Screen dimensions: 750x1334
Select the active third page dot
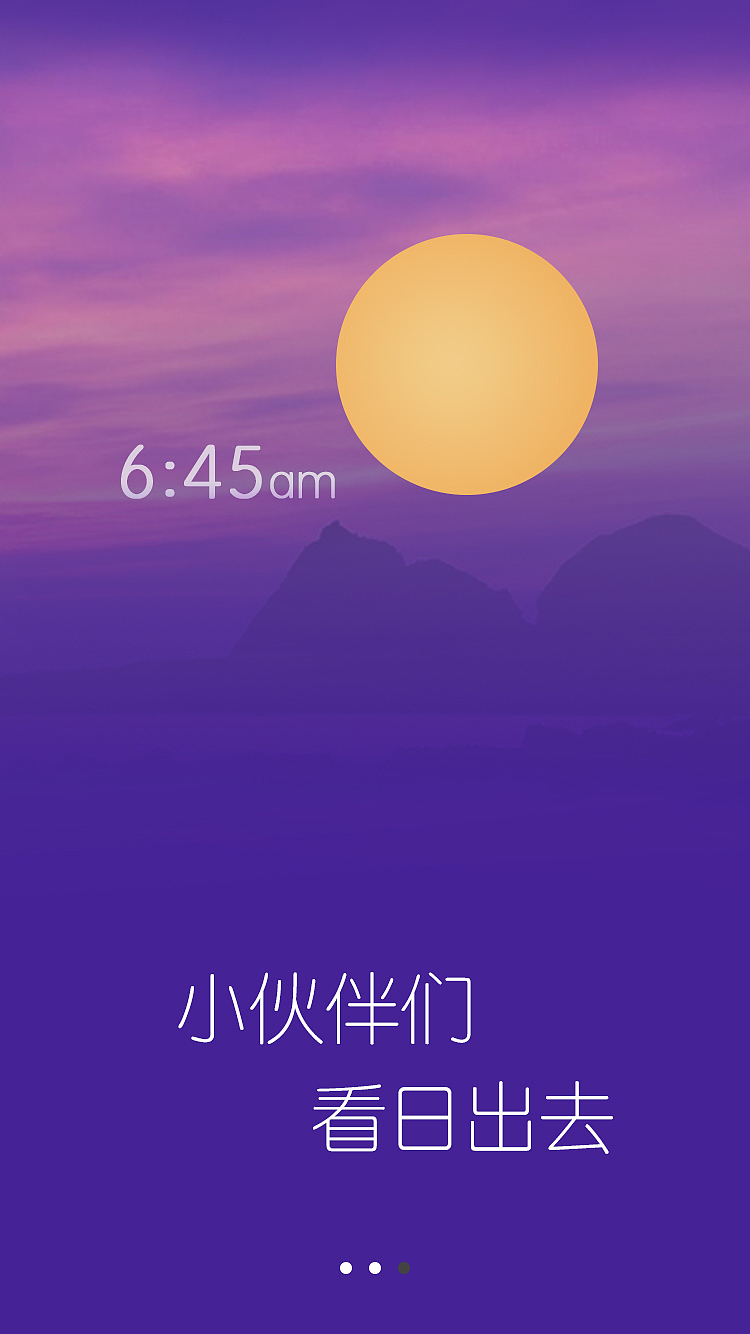click(x=404, y=1268)
